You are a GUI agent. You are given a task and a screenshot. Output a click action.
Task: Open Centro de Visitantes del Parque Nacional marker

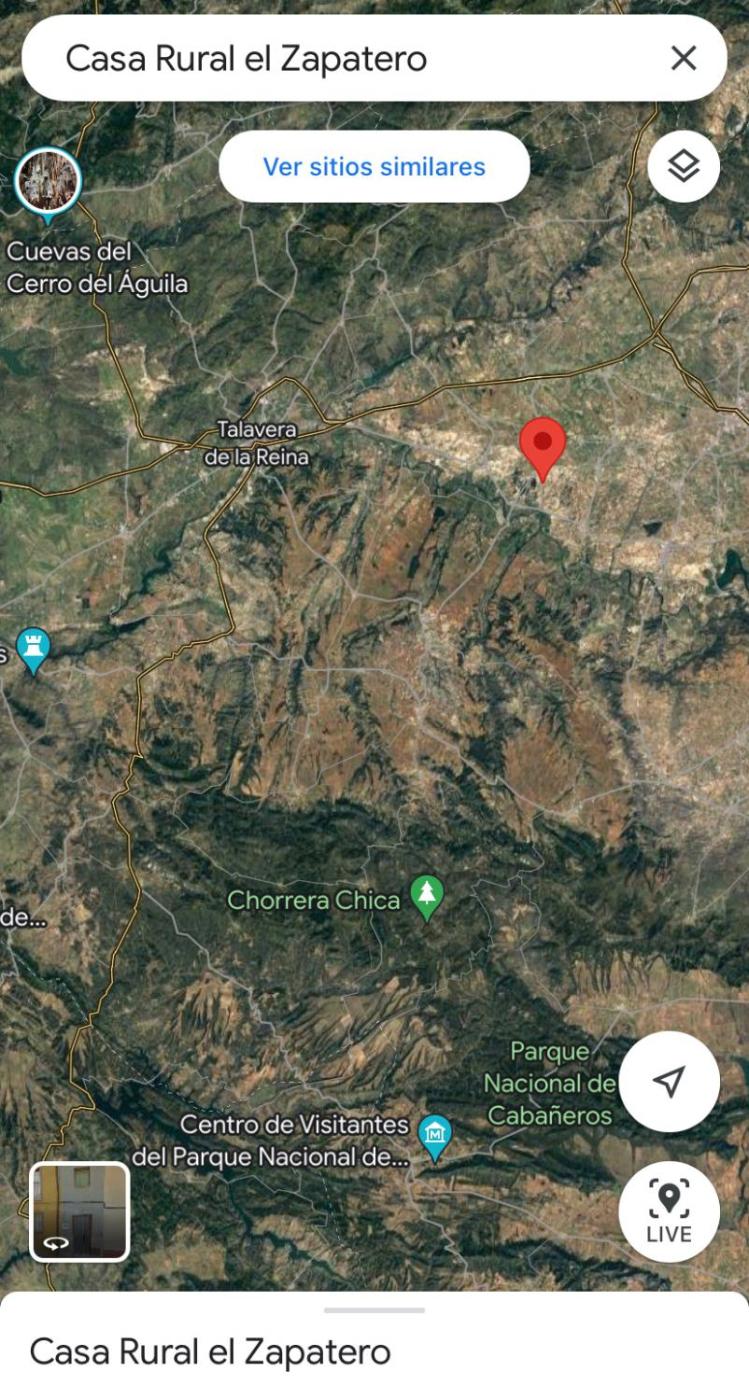[435, 1136]
